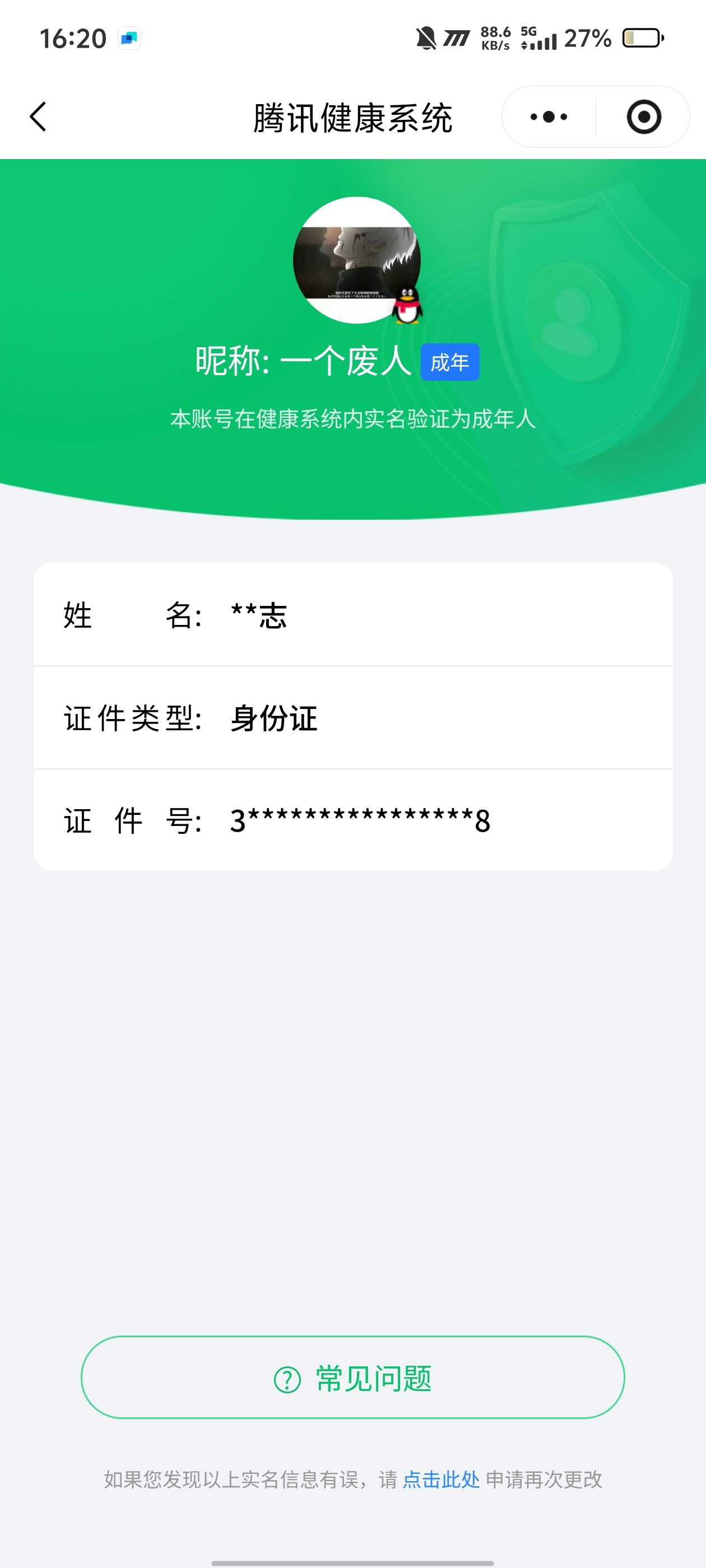Select the 腾讯健康系统 title bar
Image resolution: width=706 pixels, height=1568 pixels.
click(352, 117)
